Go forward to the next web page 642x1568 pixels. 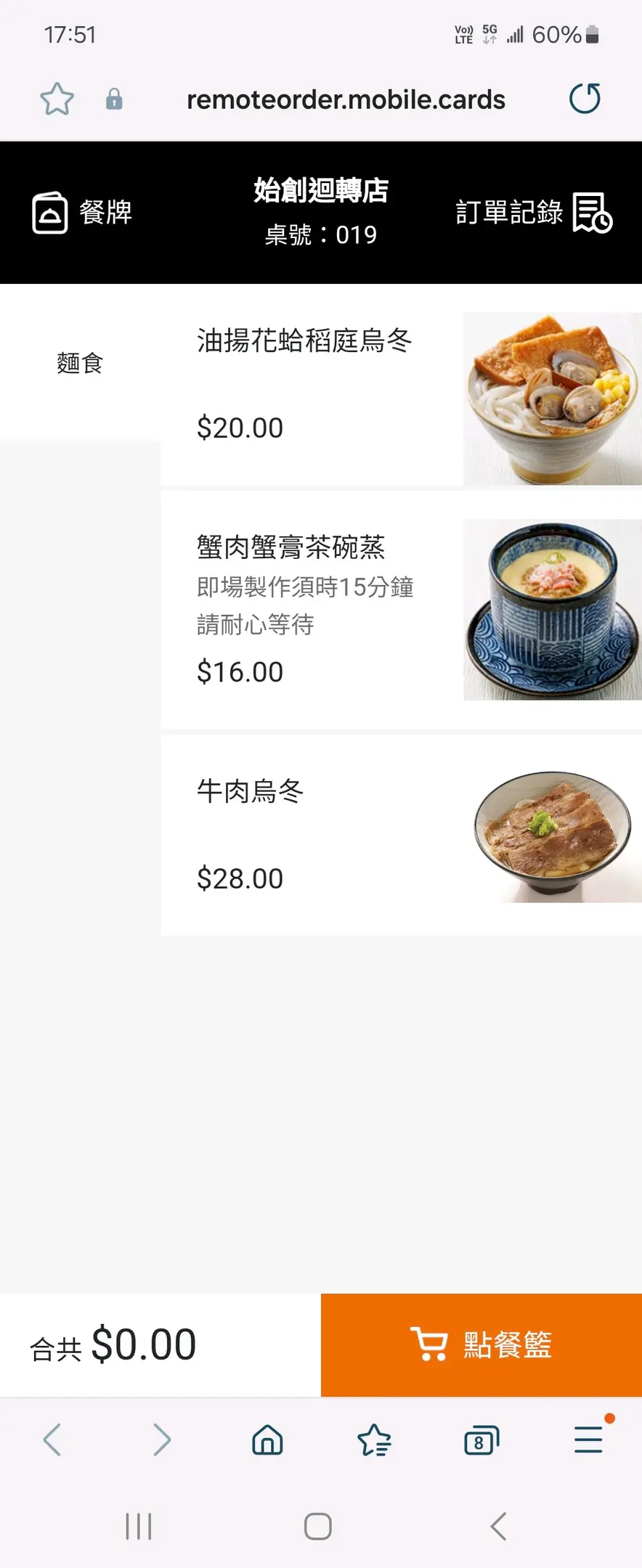point(161,1440)
